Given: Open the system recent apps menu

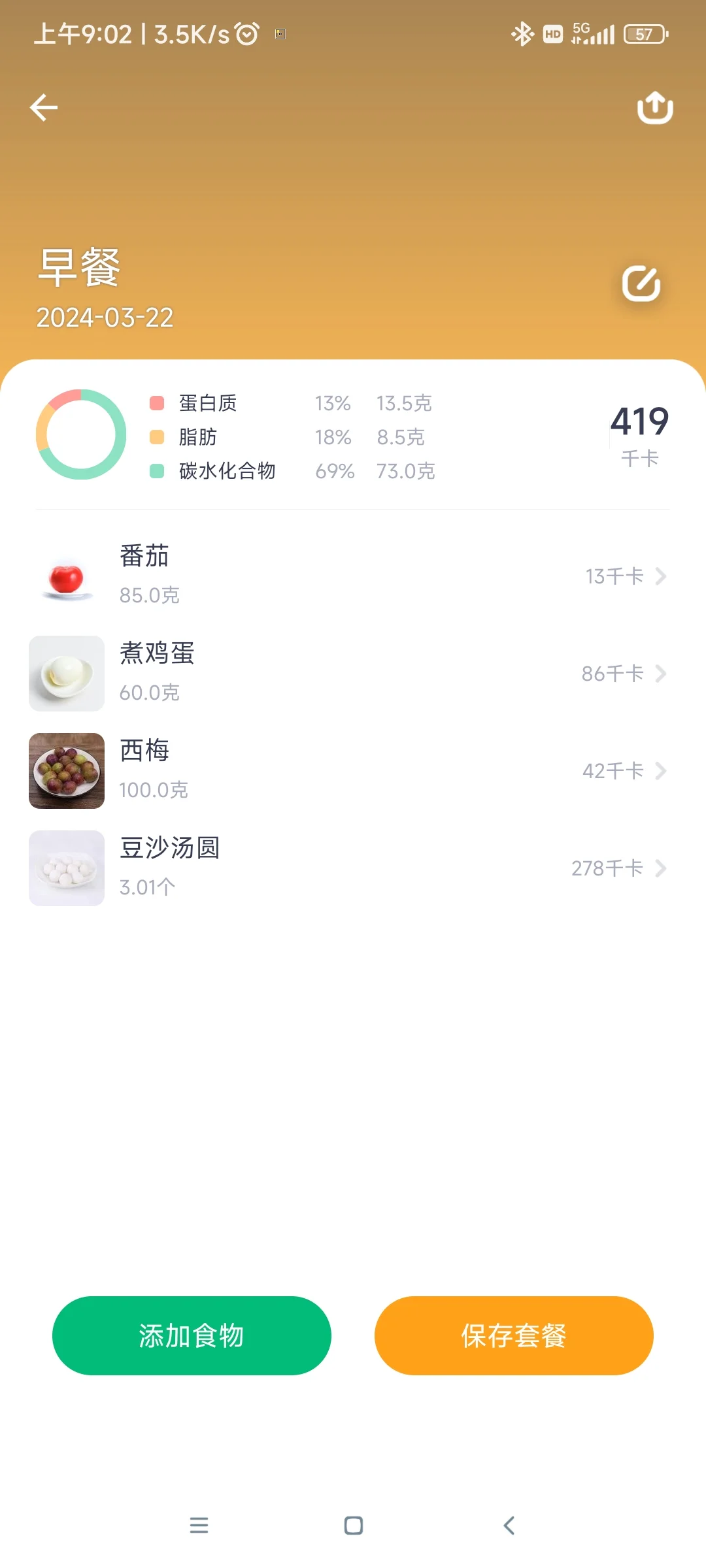Looking at the screenshot, I should pos(199,1526).
